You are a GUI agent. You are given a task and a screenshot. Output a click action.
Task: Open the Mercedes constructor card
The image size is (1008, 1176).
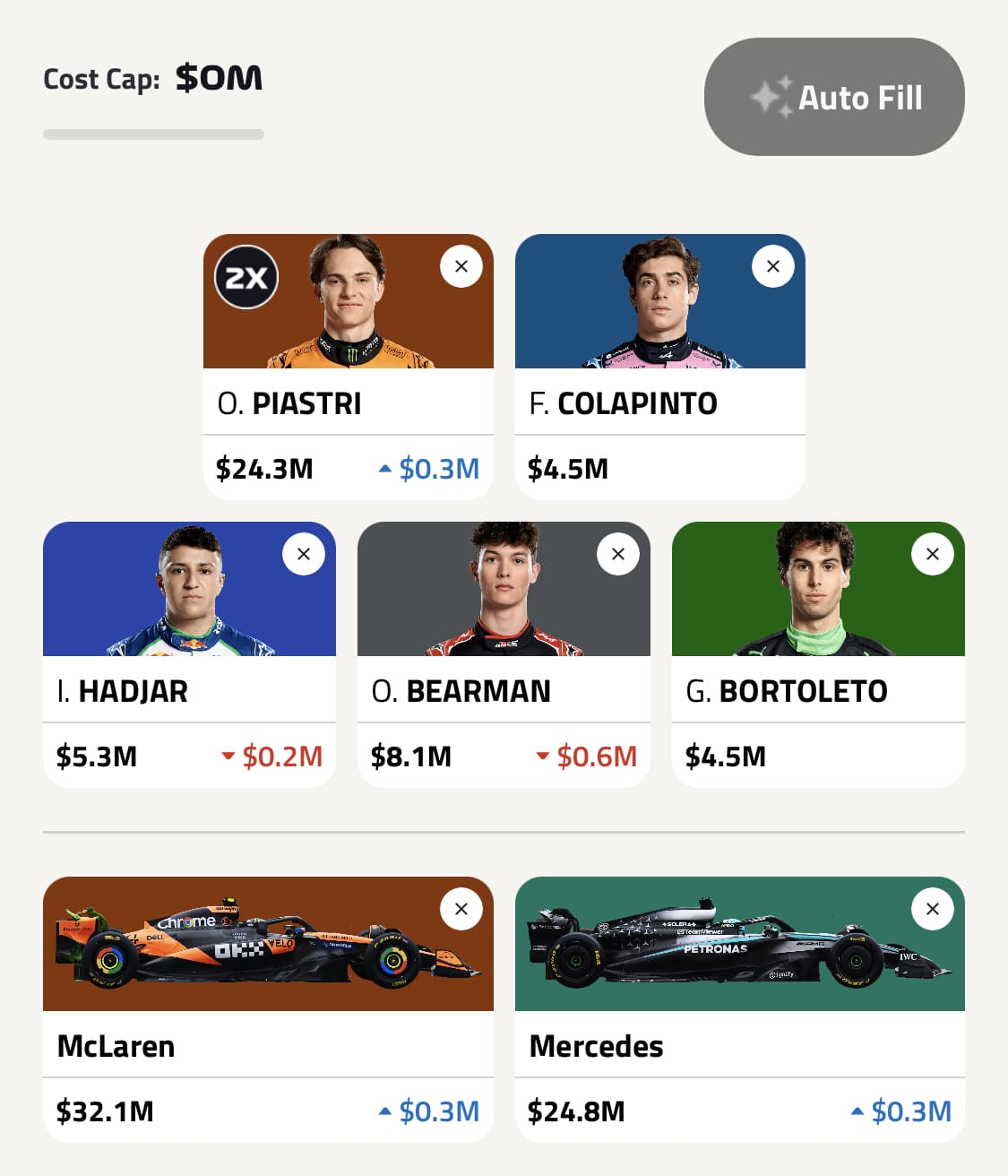tap(739, 1046)
